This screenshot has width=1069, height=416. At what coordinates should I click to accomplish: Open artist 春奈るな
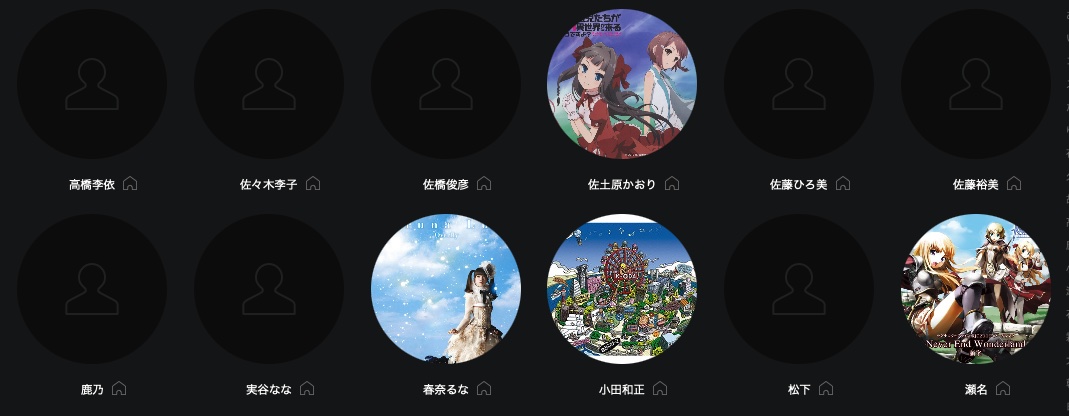tap(446, 289)
